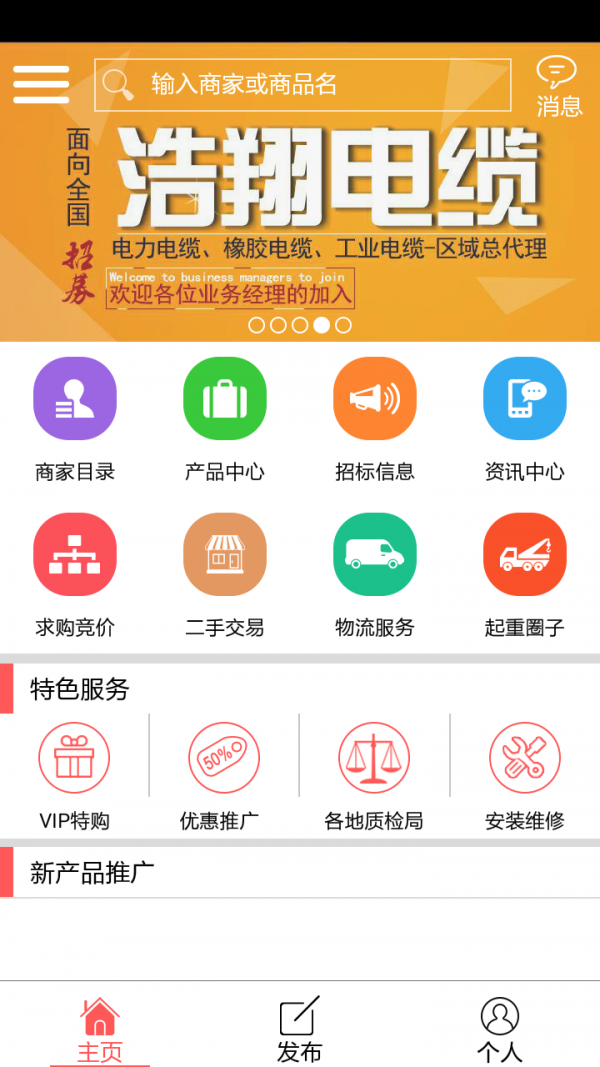Switch to the 发布 tab
This screenshot has width=600, height=1067.
pos(300,1029)
